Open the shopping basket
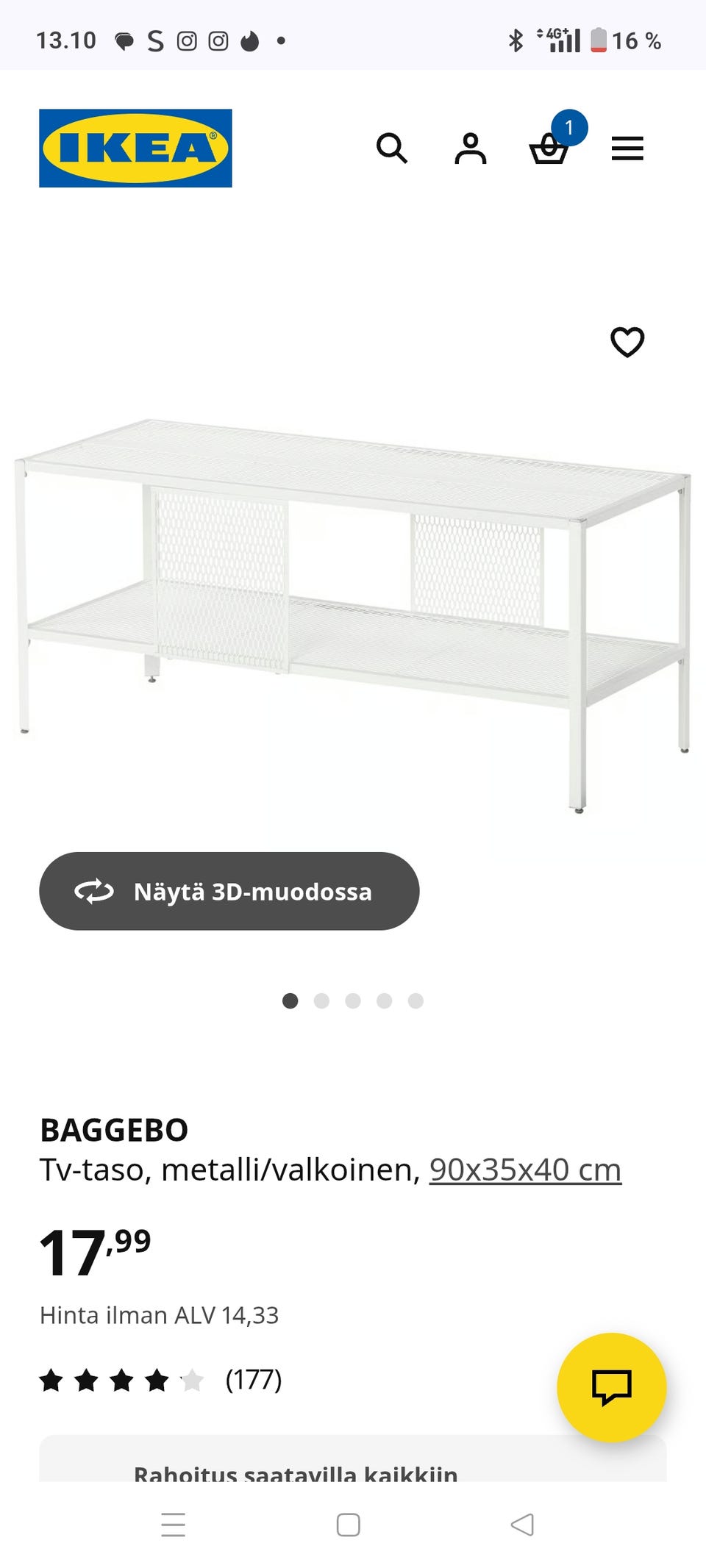The height and width of the screenshot is (1568, 706). coord(549,148)
